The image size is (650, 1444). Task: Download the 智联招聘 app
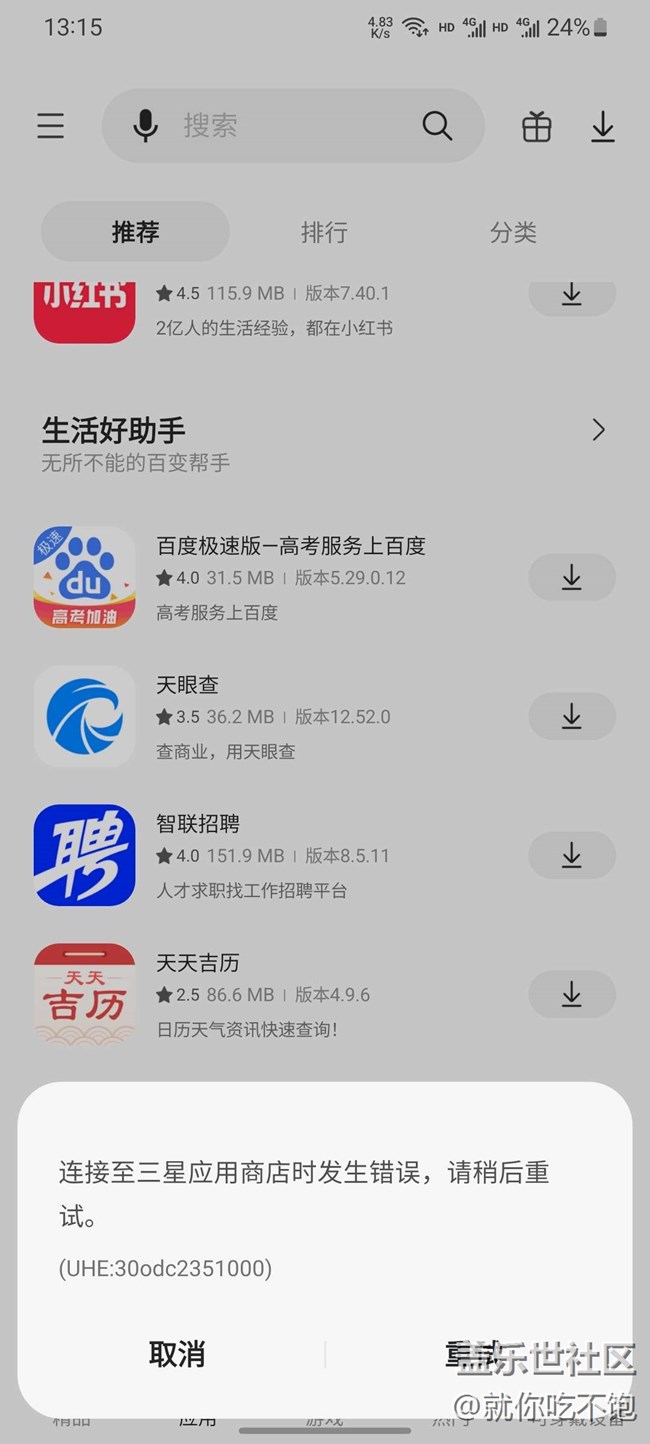coord(572,855)
